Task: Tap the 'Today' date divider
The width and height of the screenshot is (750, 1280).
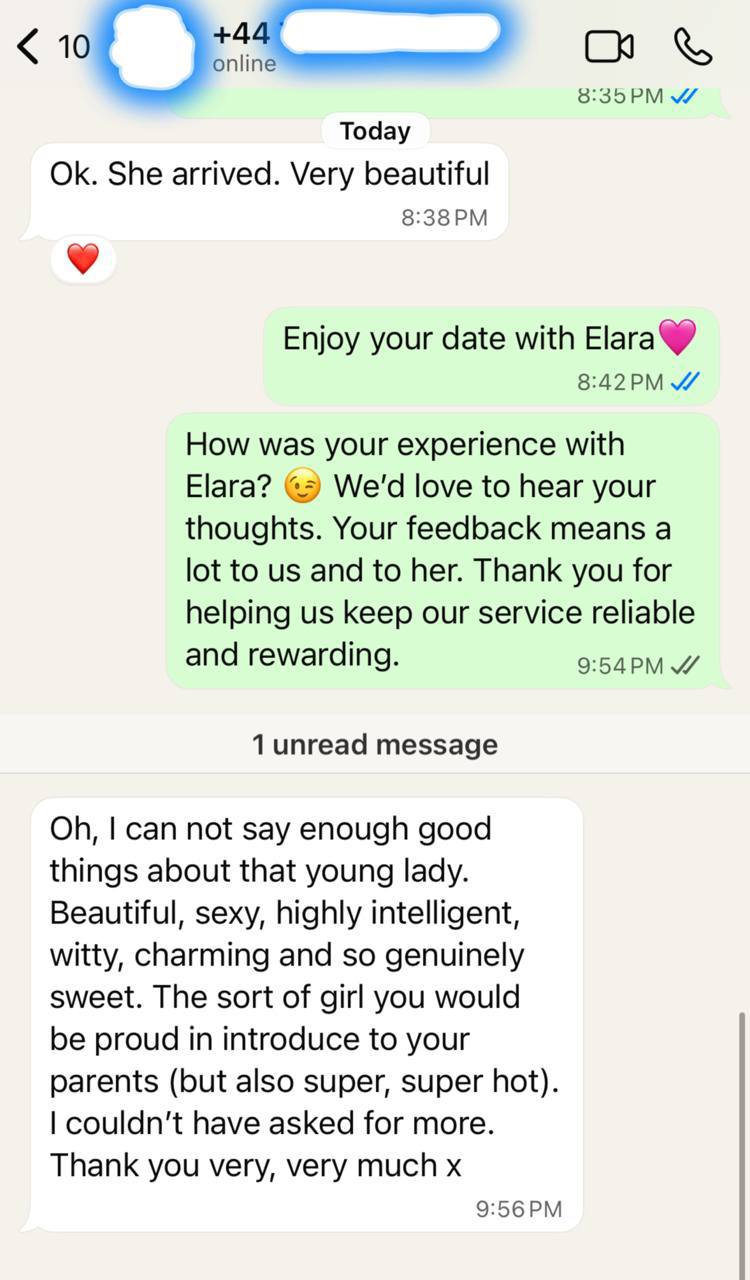Action: [x=375, y=131]
